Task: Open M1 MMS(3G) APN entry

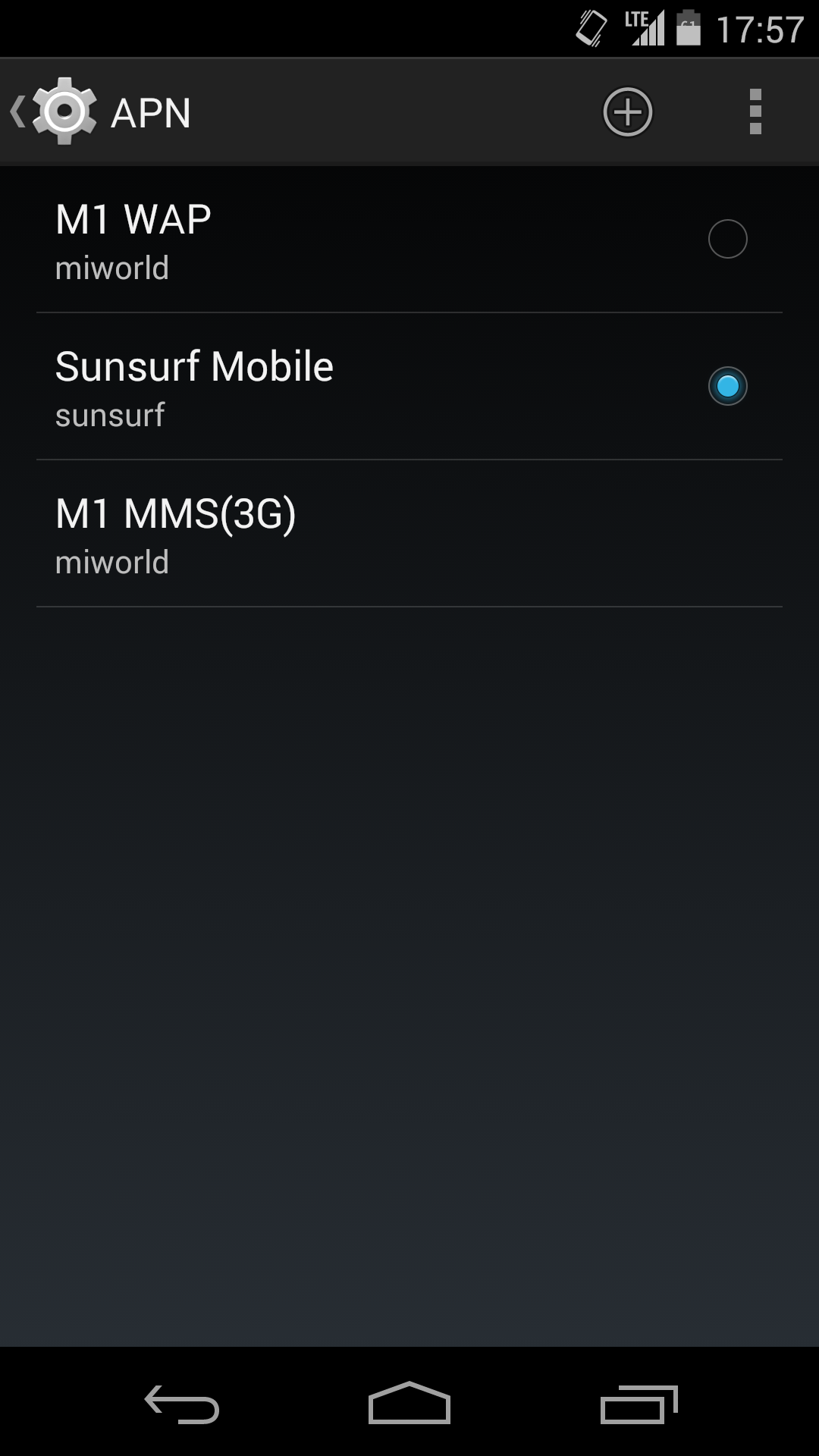Action: (x=409, y=534)
